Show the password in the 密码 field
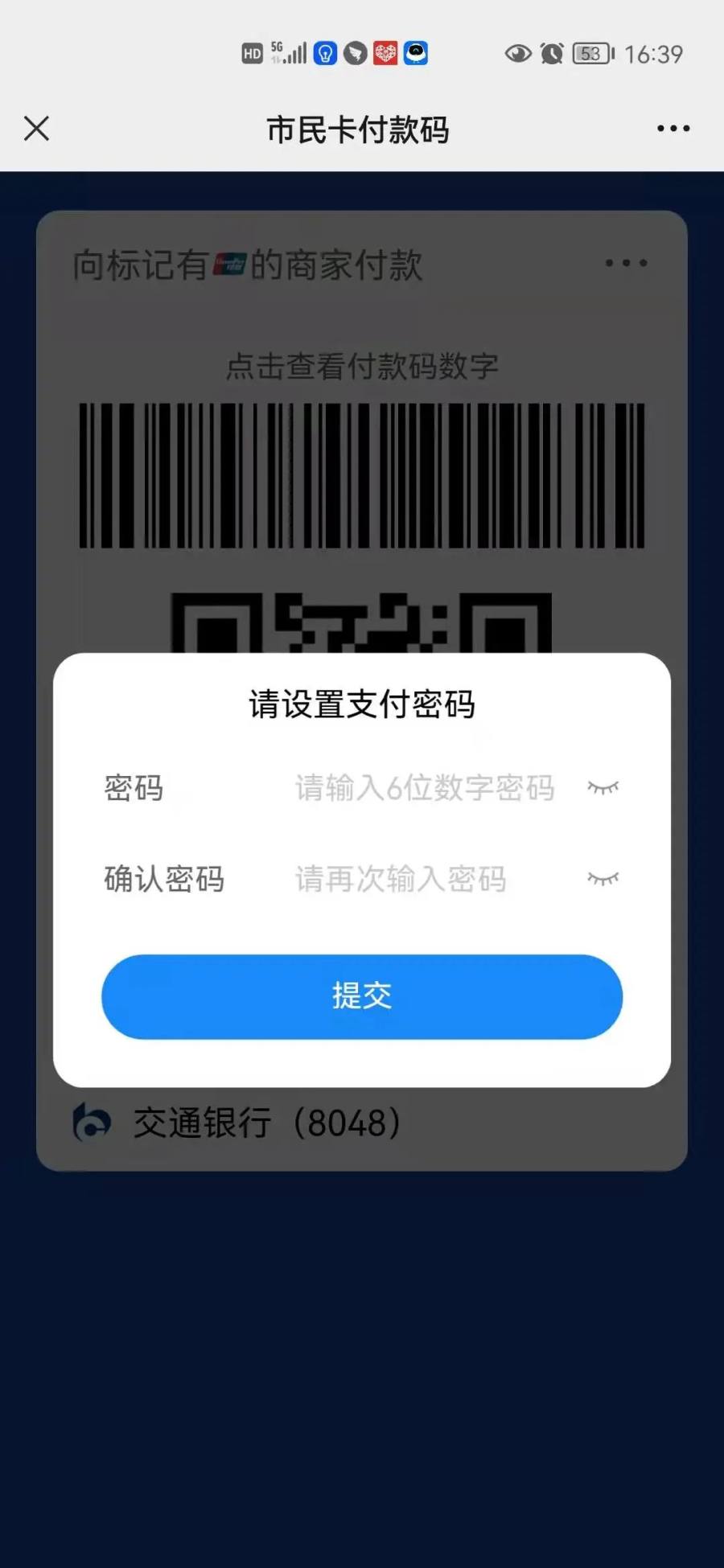This screenshot has height=1568, width=724. (603, 787)
